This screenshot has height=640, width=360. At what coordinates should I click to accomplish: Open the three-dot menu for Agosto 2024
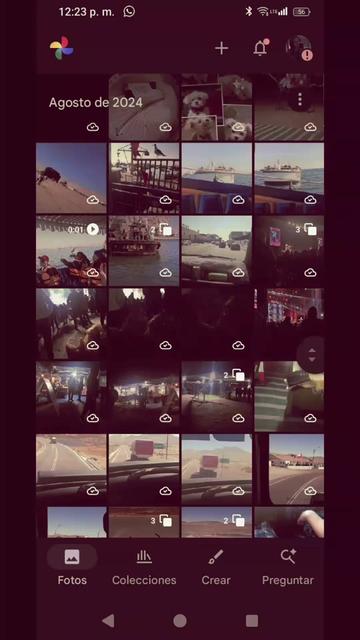pyautogui.click(x=300, y=99)
